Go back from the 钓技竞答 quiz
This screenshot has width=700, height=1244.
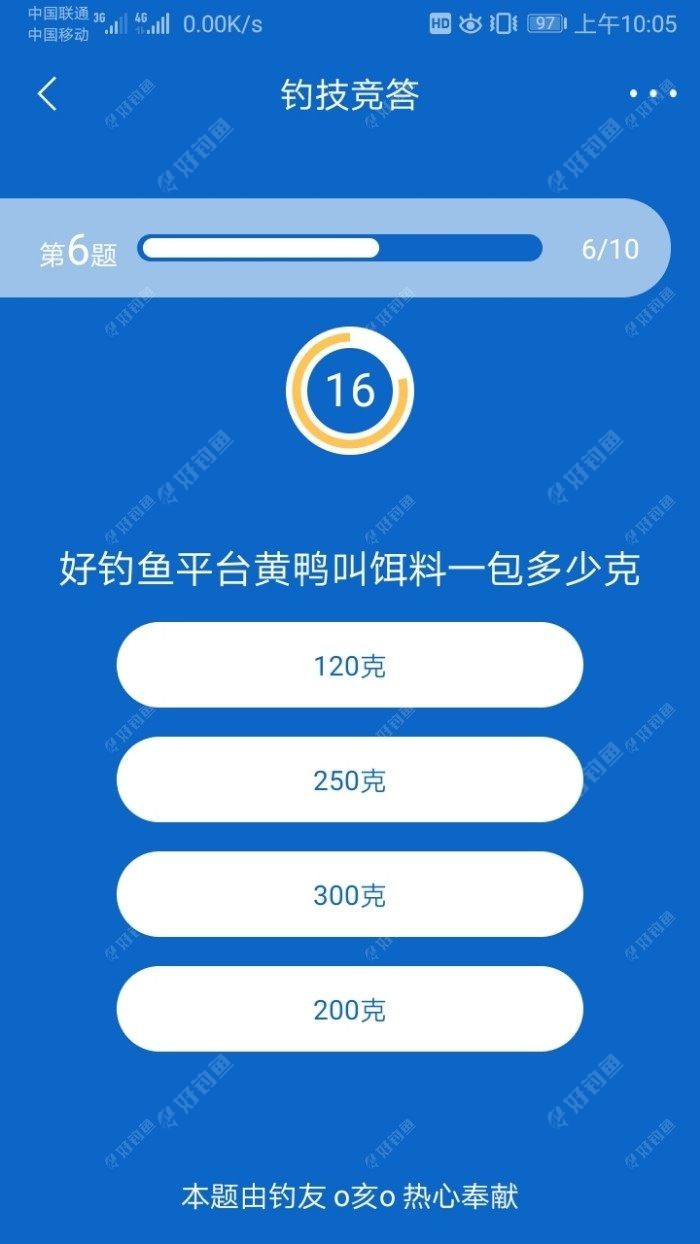pyautogui.click(x=47, y=95)
